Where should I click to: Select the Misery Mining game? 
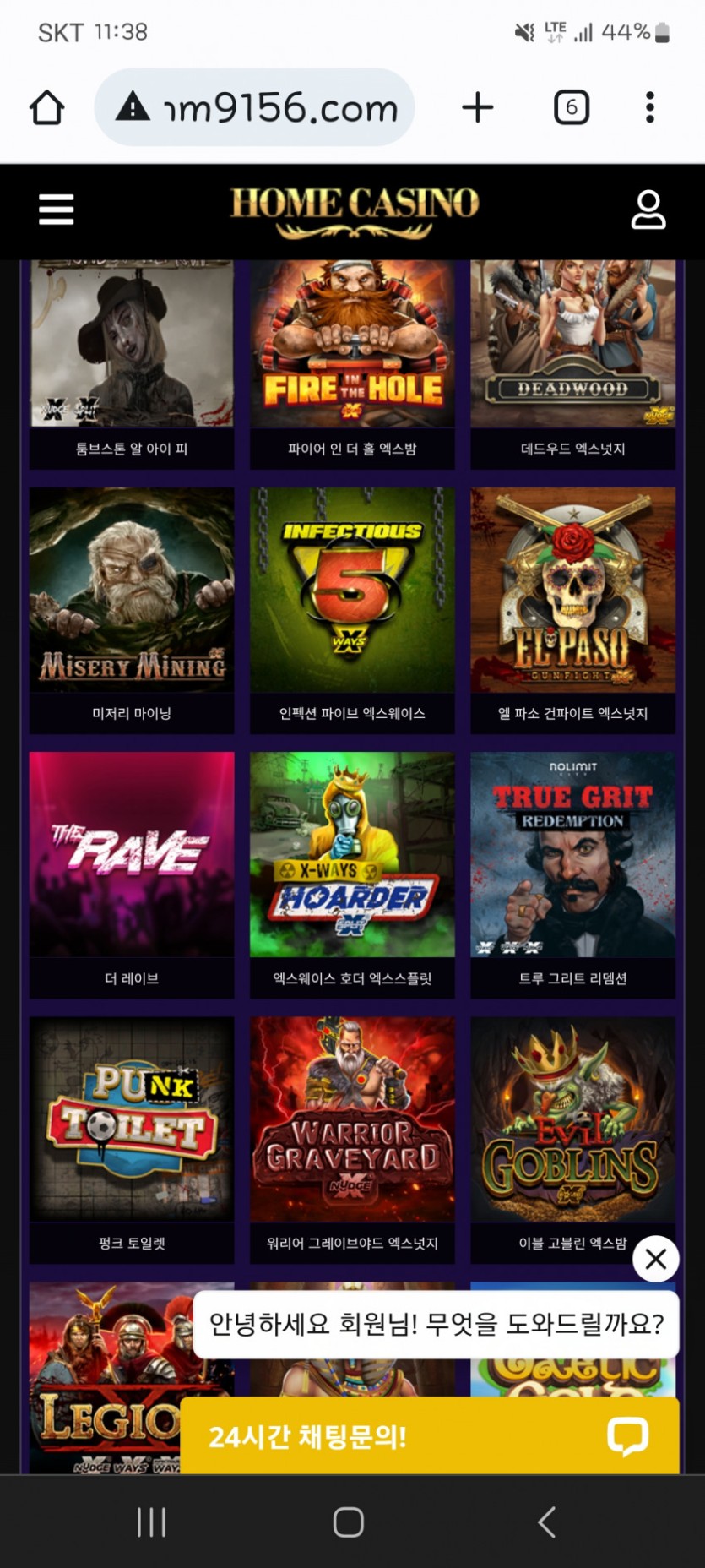coord(132,610)
